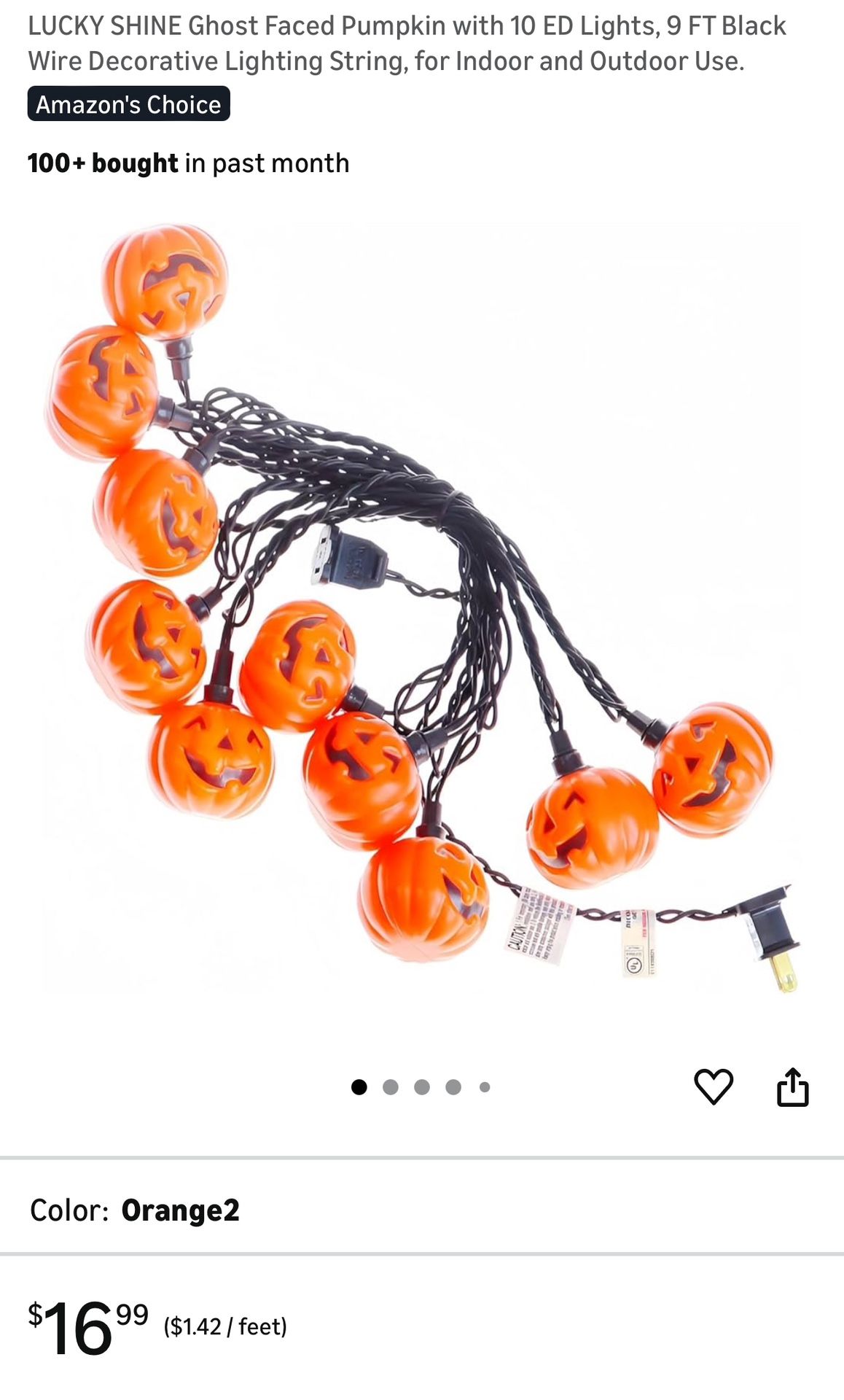Share this pumpkin lights product
This screenshot has width=844, height=1400.
tap(792, 1087)
